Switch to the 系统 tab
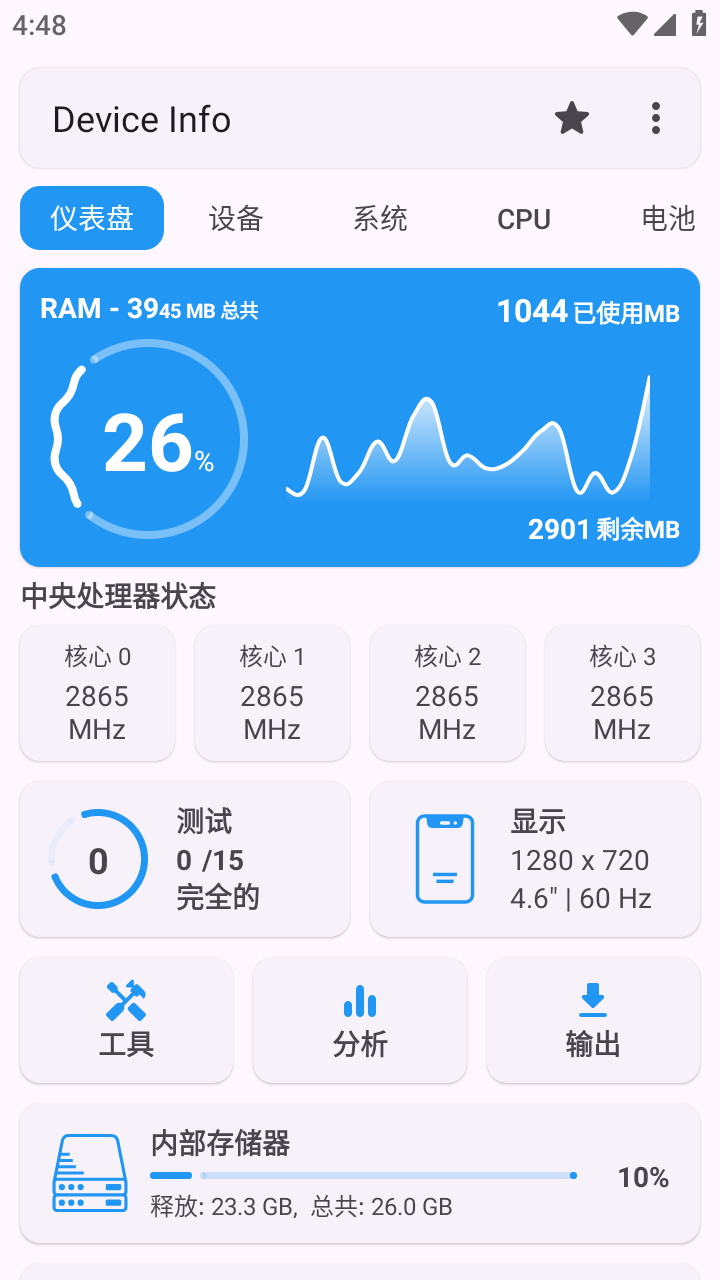This screenshot has height=1280, width=720. click(x=380, y=218)
